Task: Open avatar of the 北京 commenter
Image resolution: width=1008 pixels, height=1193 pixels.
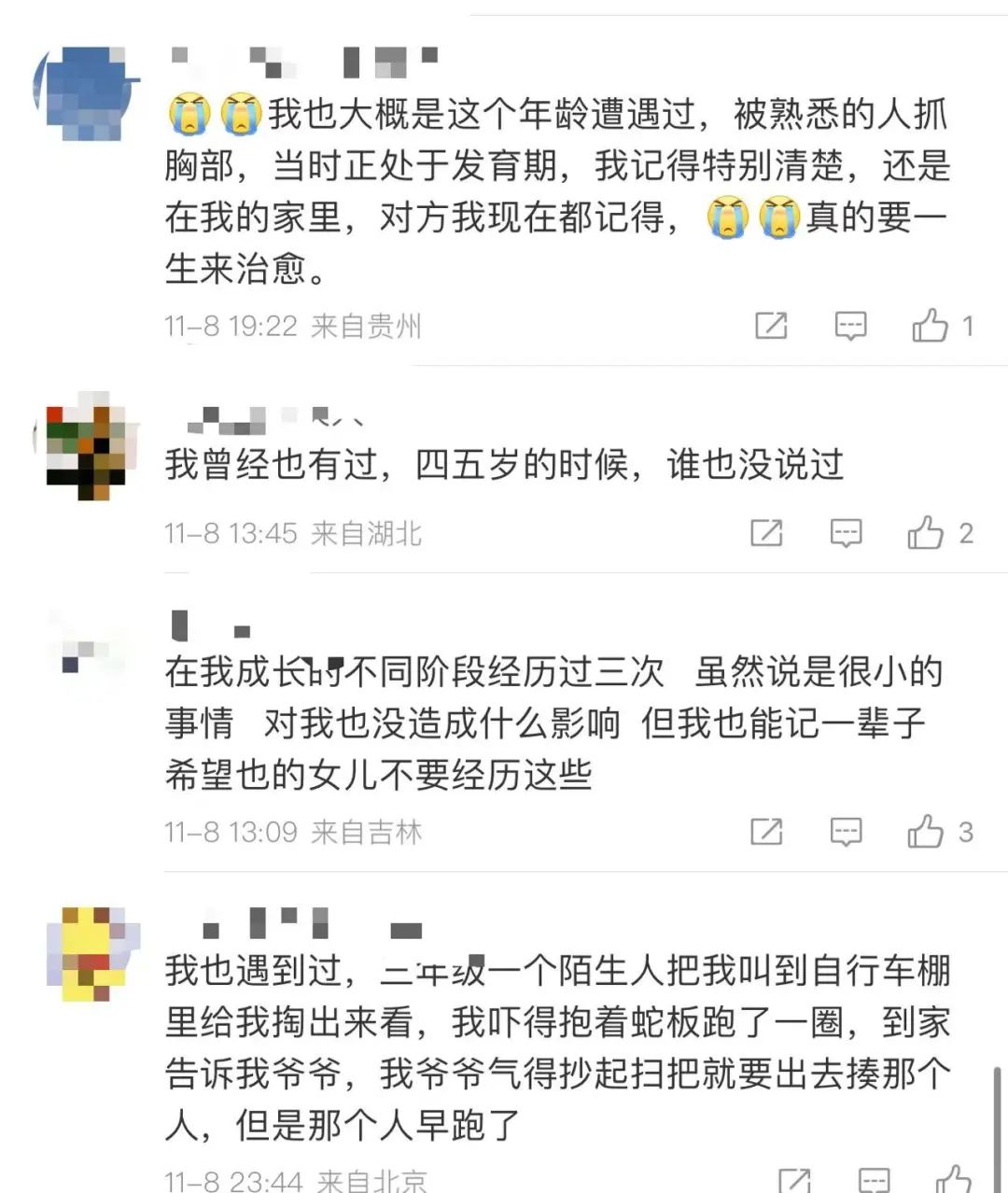Action: 88,952
